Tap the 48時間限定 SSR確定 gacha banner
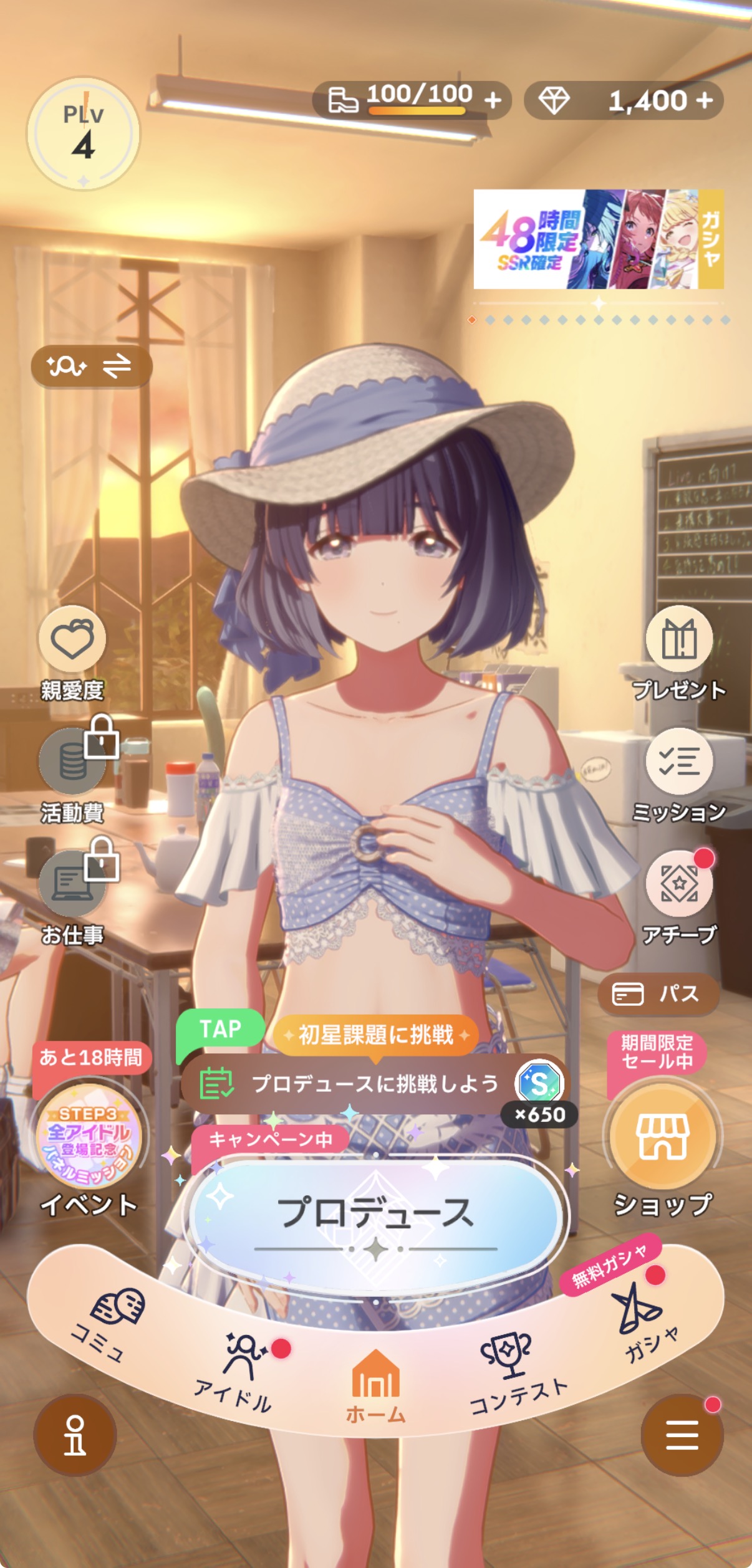Screen dimensions: 752x1568 point(599,239)
